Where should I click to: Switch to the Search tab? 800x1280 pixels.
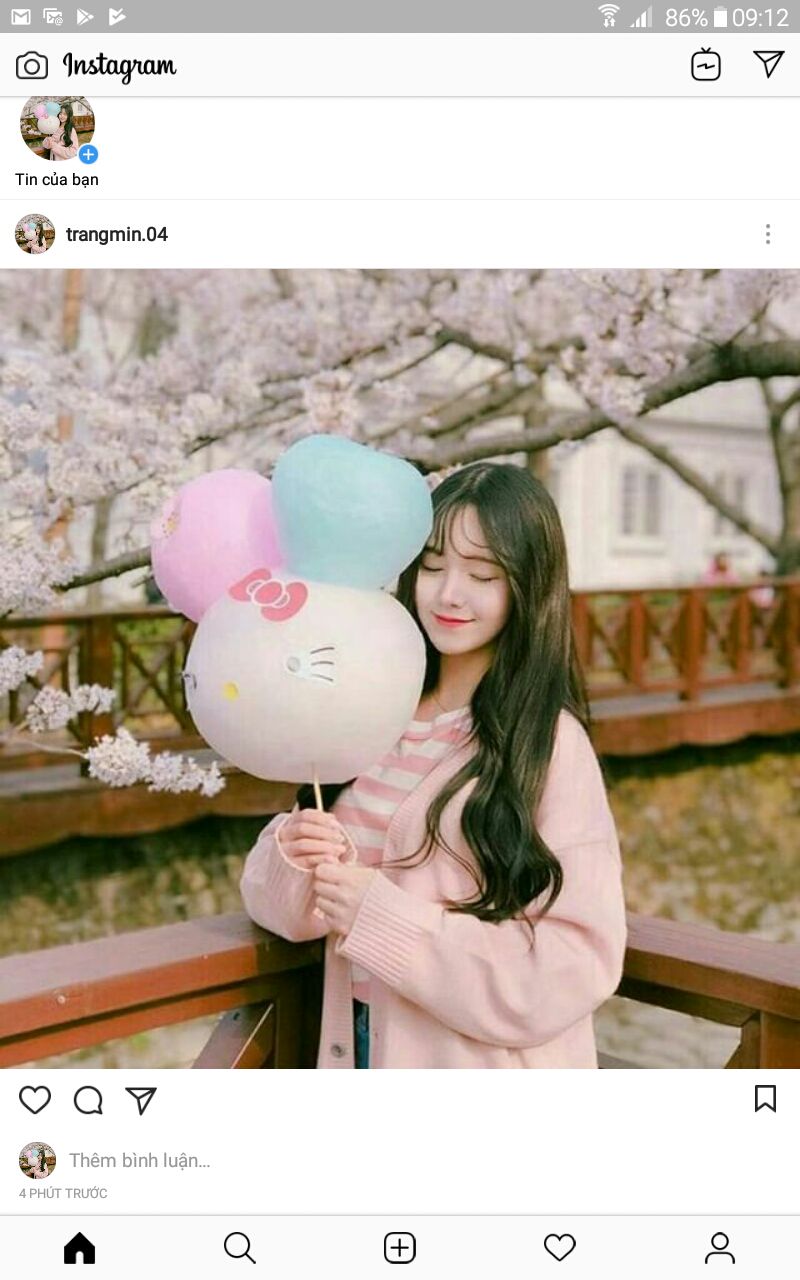pos(239,1247)
